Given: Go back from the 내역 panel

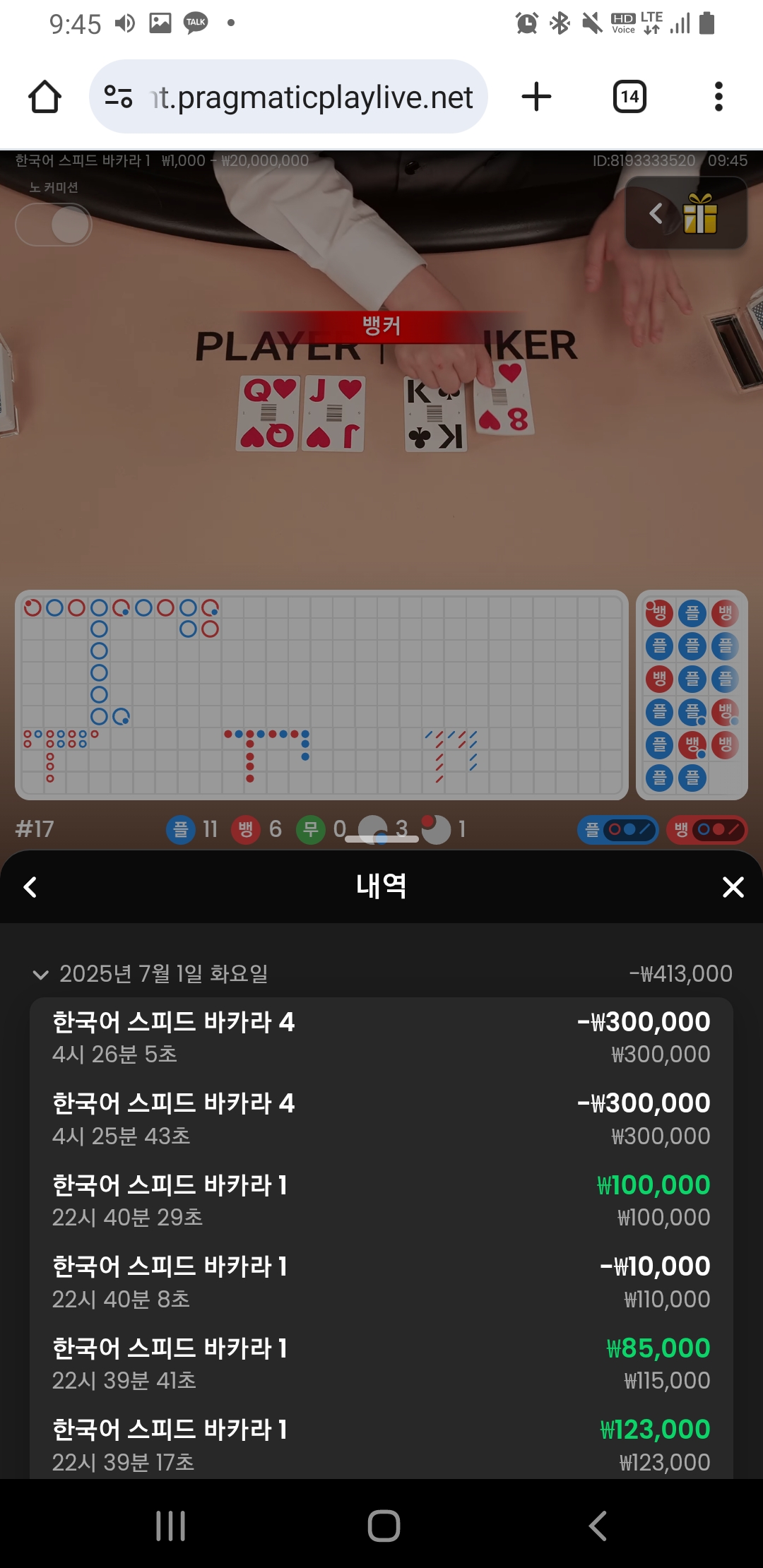Looking at the screenshot, I should [x=30, y=887].
